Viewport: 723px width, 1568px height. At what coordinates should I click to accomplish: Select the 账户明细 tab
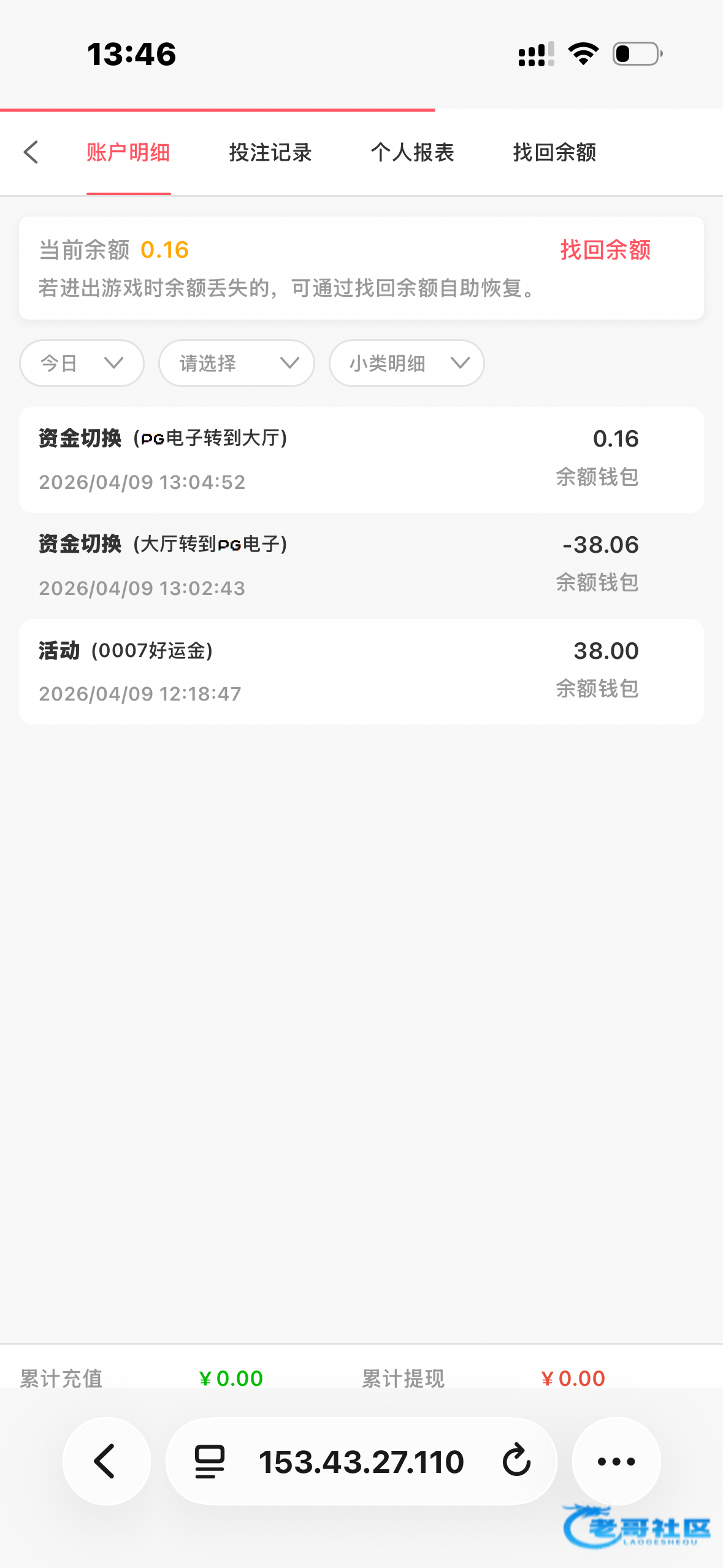pyautogui.click(x=128, y=152)
